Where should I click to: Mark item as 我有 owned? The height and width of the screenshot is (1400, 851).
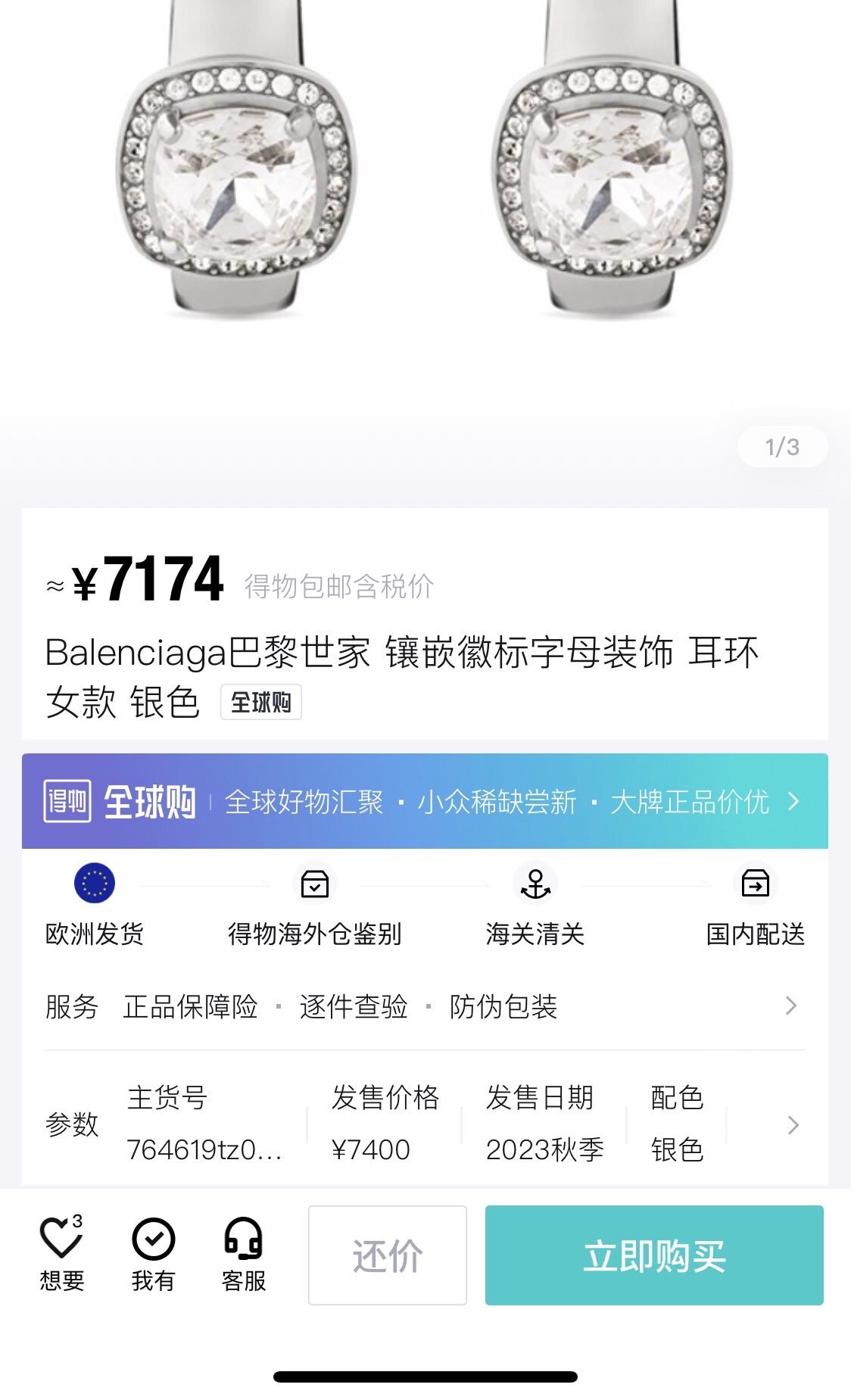153,1253
